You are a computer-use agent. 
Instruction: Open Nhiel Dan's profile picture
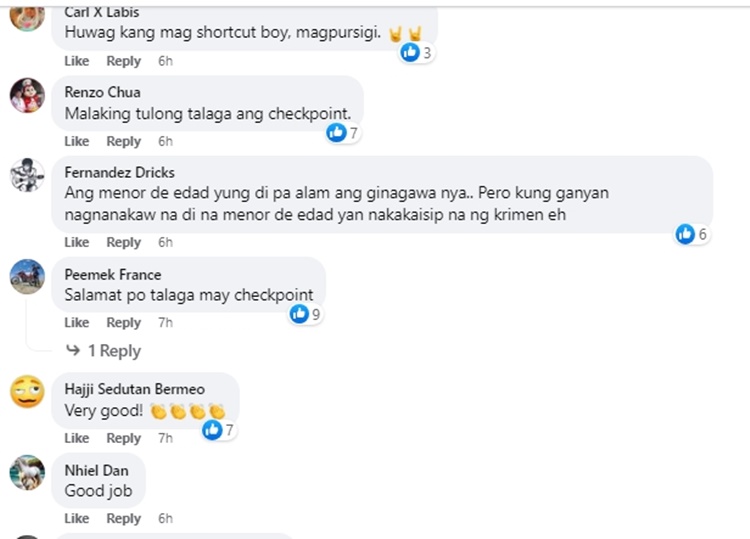(x=27, y=472)
